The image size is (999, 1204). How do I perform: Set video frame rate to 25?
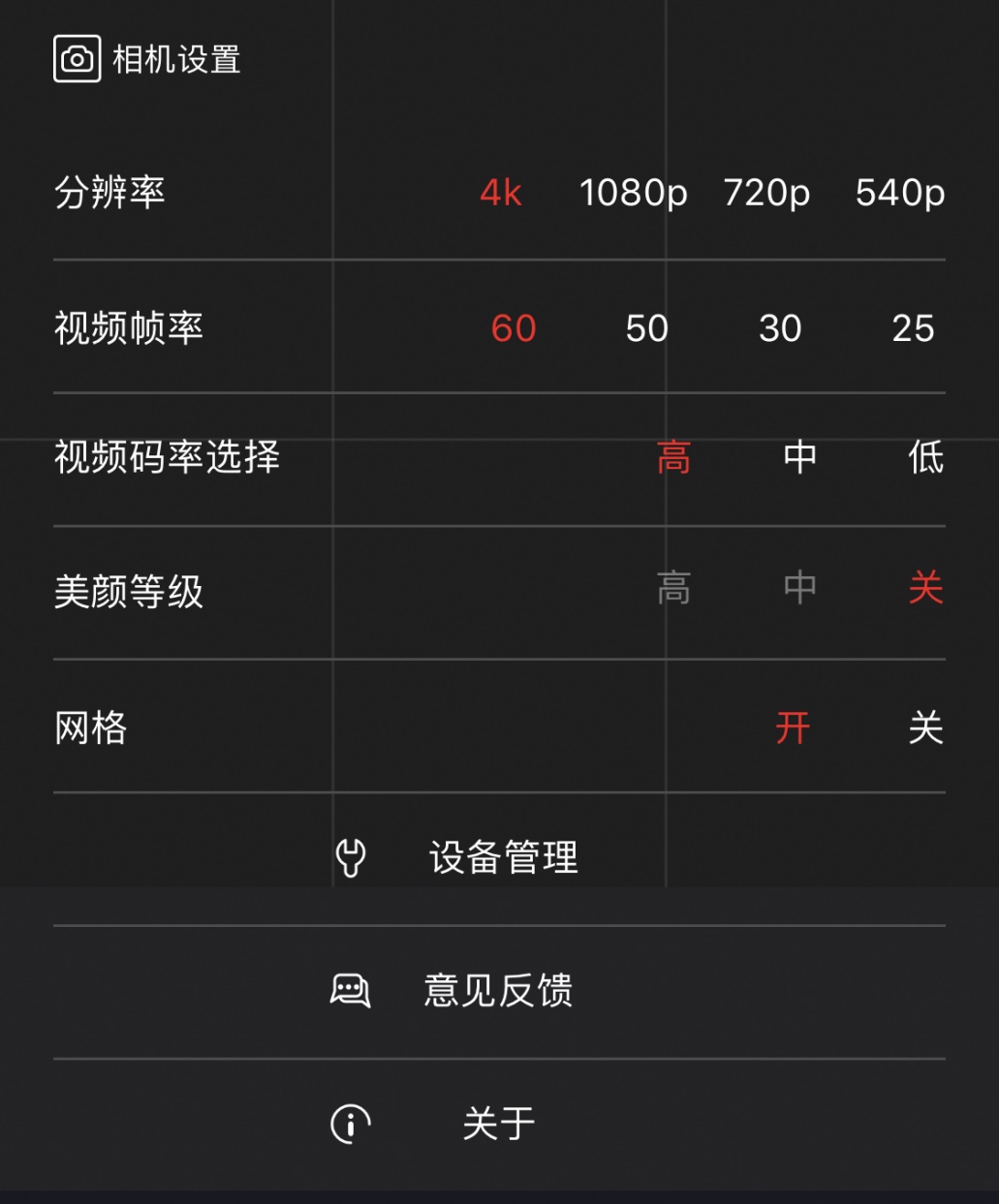click(x=913, y=329)
